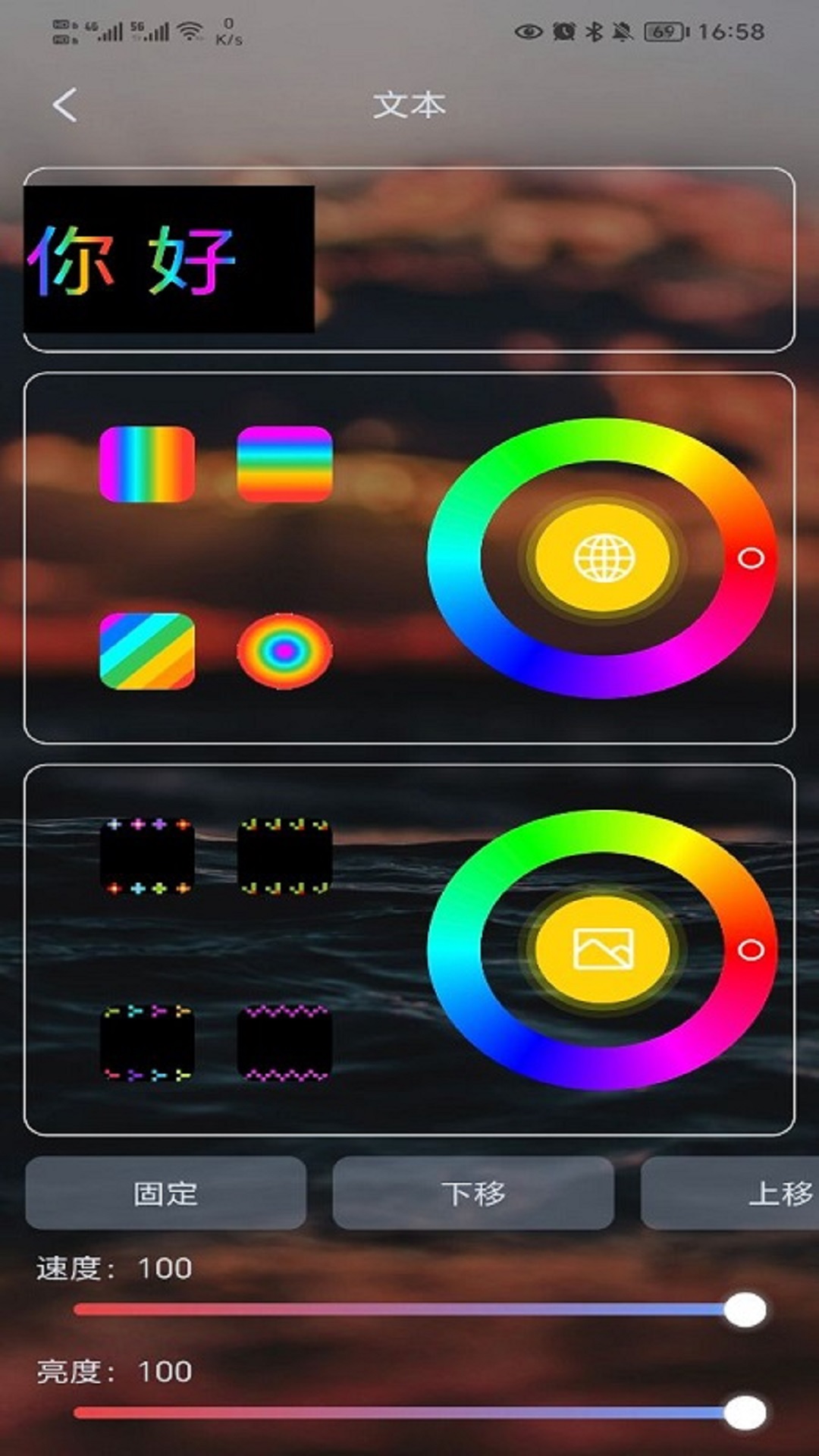Go back from the 文本 screen
Image resolution: width=819 pixels, height=1456 pixels.
pos(65,105)
